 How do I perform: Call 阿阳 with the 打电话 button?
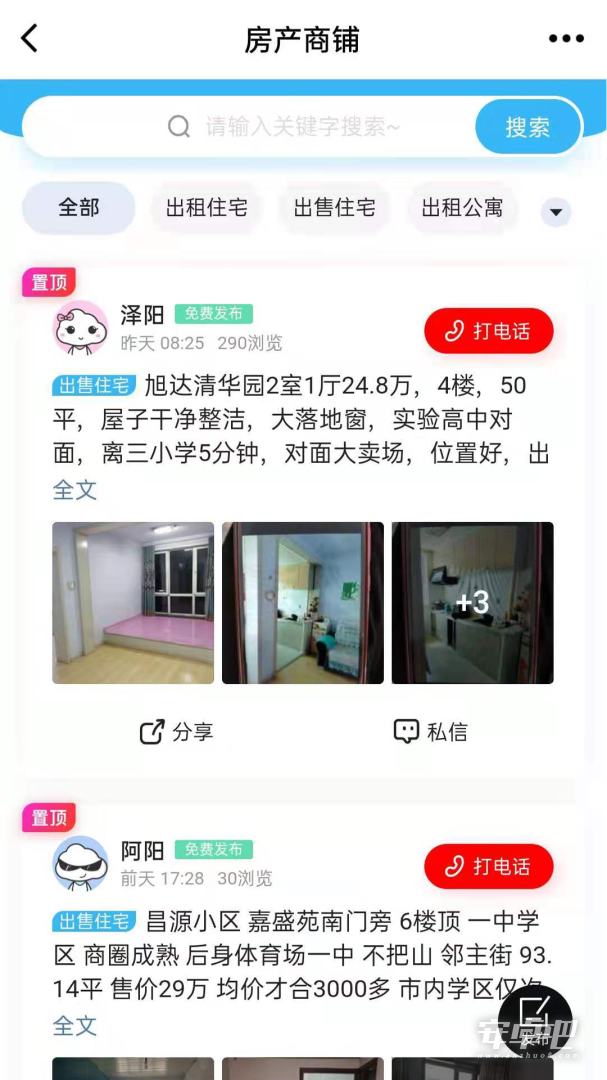[488, 866]
